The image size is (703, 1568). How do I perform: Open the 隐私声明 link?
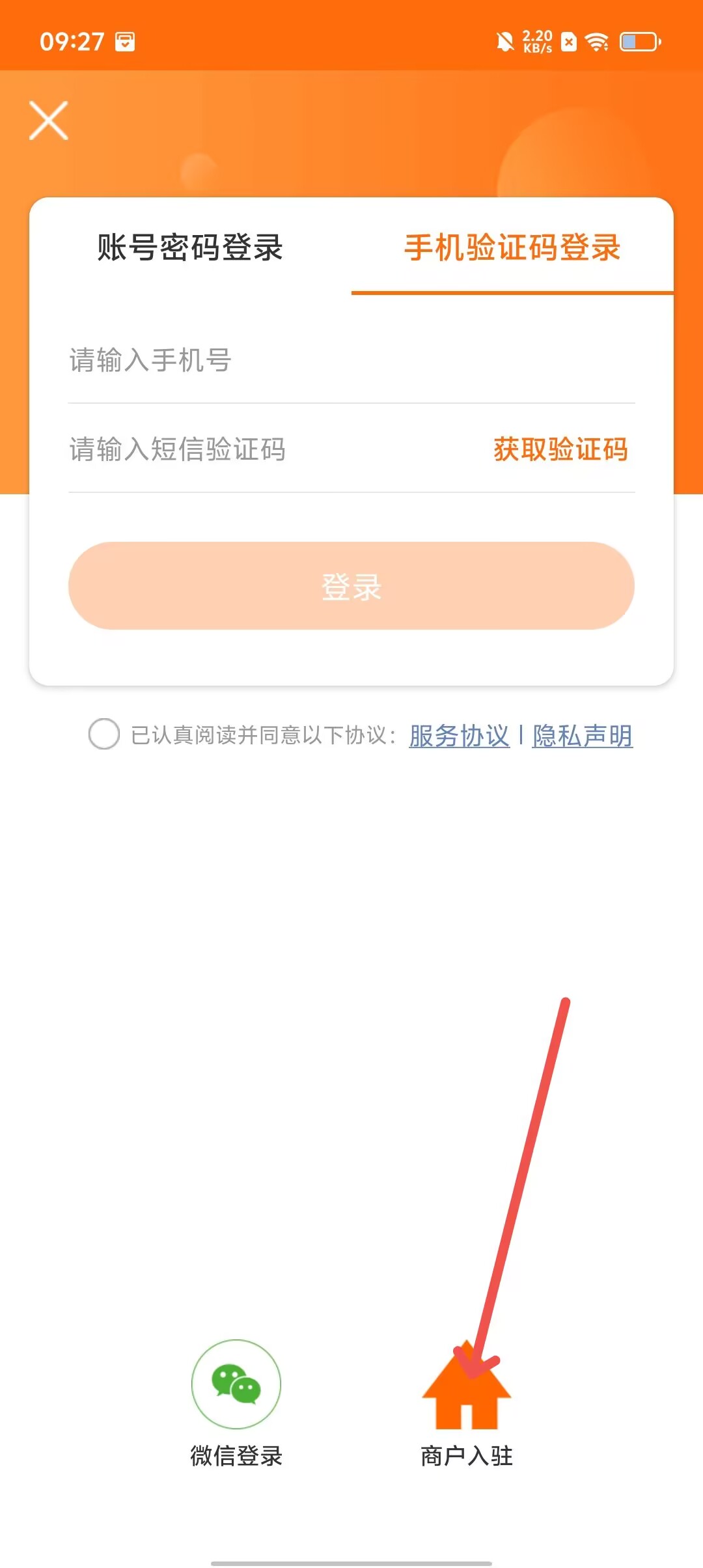[582, 736]
